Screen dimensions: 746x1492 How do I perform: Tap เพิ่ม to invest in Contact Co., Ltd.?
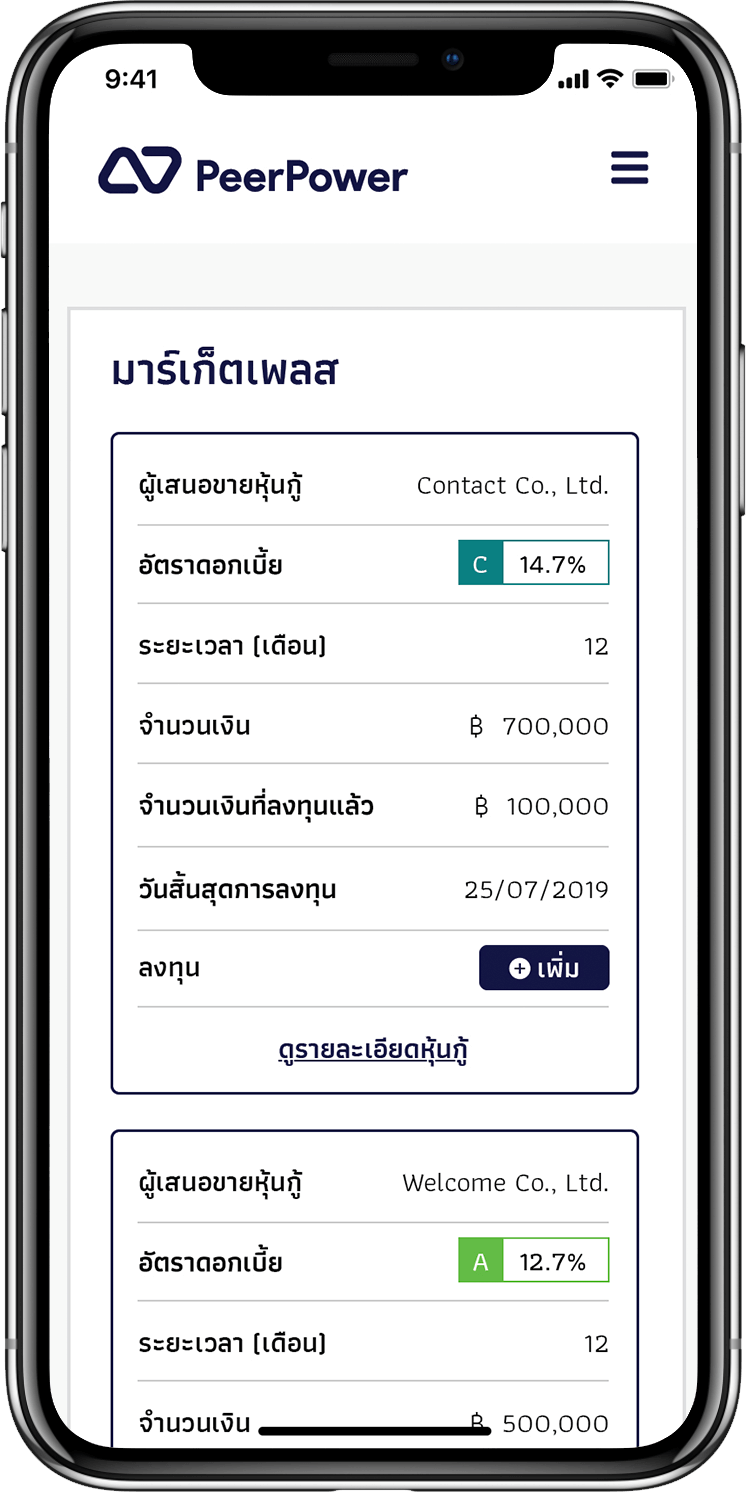(544, 968)
